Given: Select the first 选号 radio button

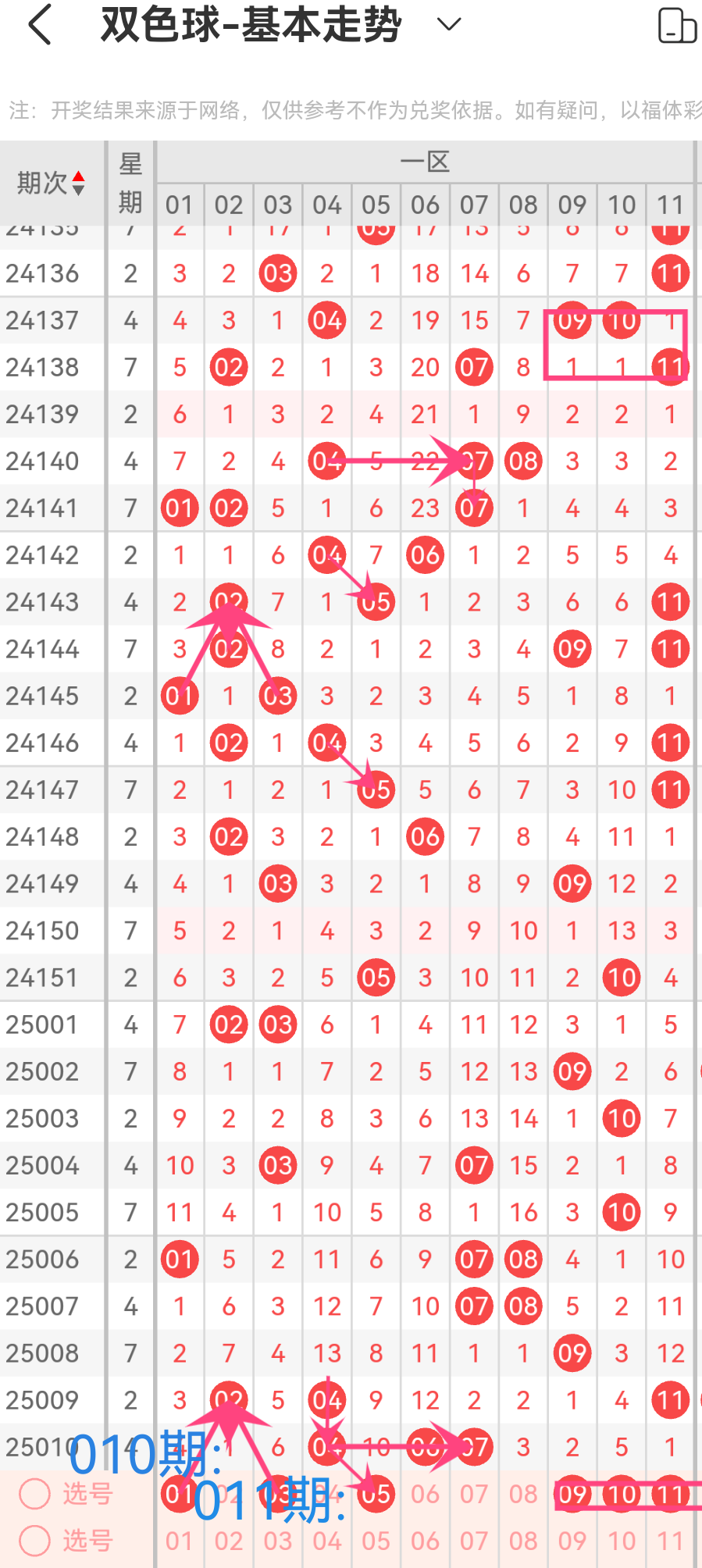Looking at the screenshot, I should coord(34,1494).
